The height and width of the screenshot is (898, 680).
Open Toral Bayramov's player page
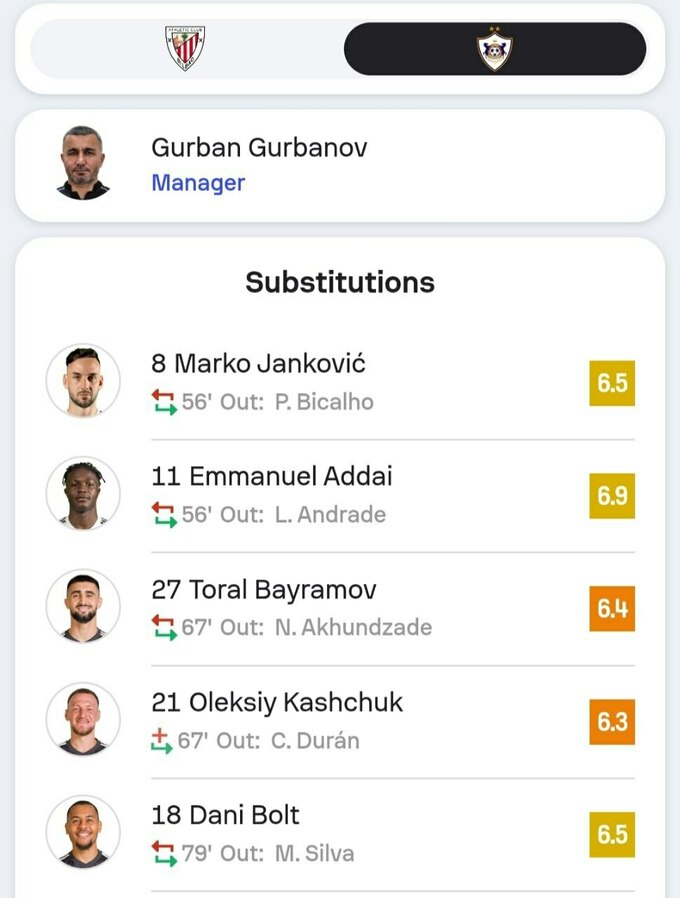[x=264, y=590]
